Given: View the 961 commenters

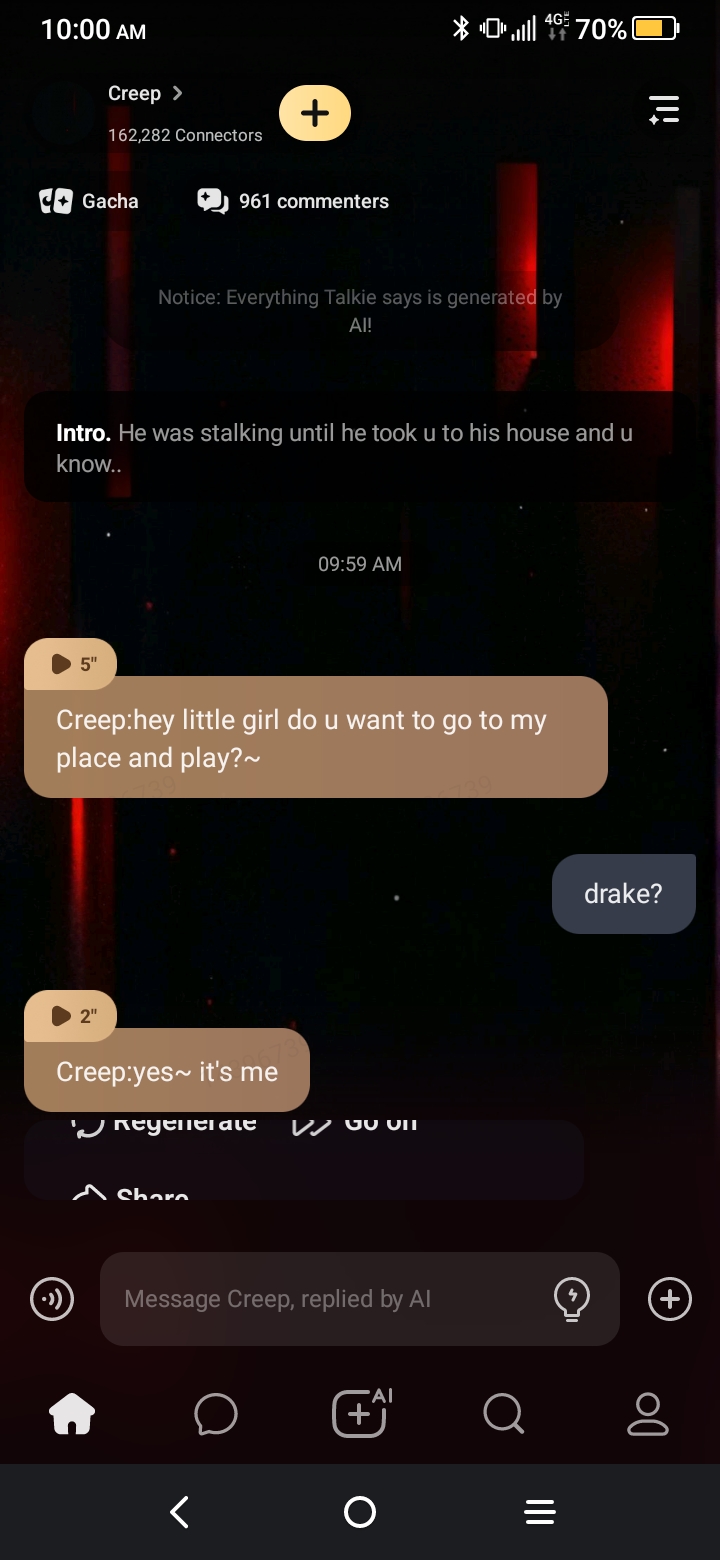Looking at the screenshot, I should pos(293,201).
